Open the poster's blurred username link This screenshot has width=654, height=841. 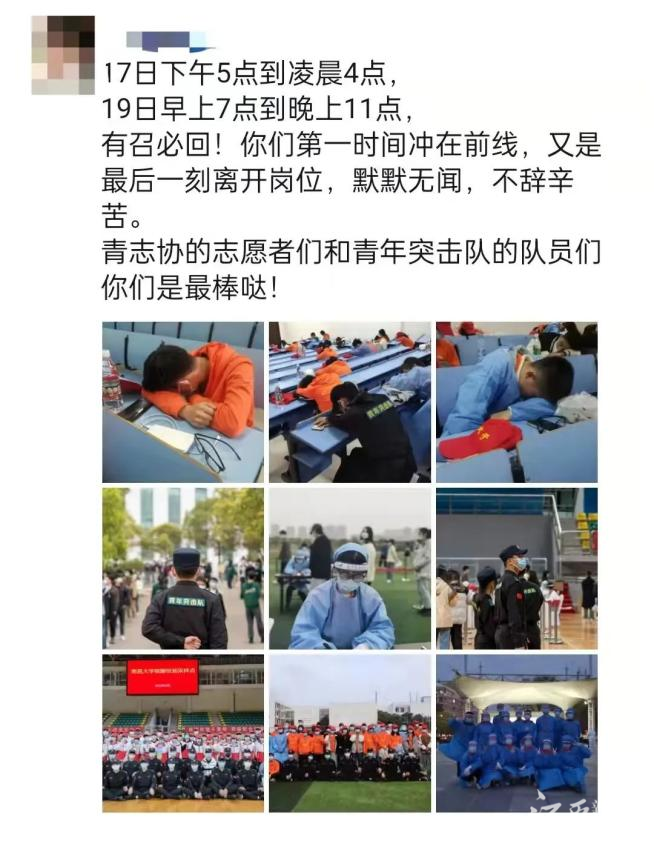click(x=166, y=41)
